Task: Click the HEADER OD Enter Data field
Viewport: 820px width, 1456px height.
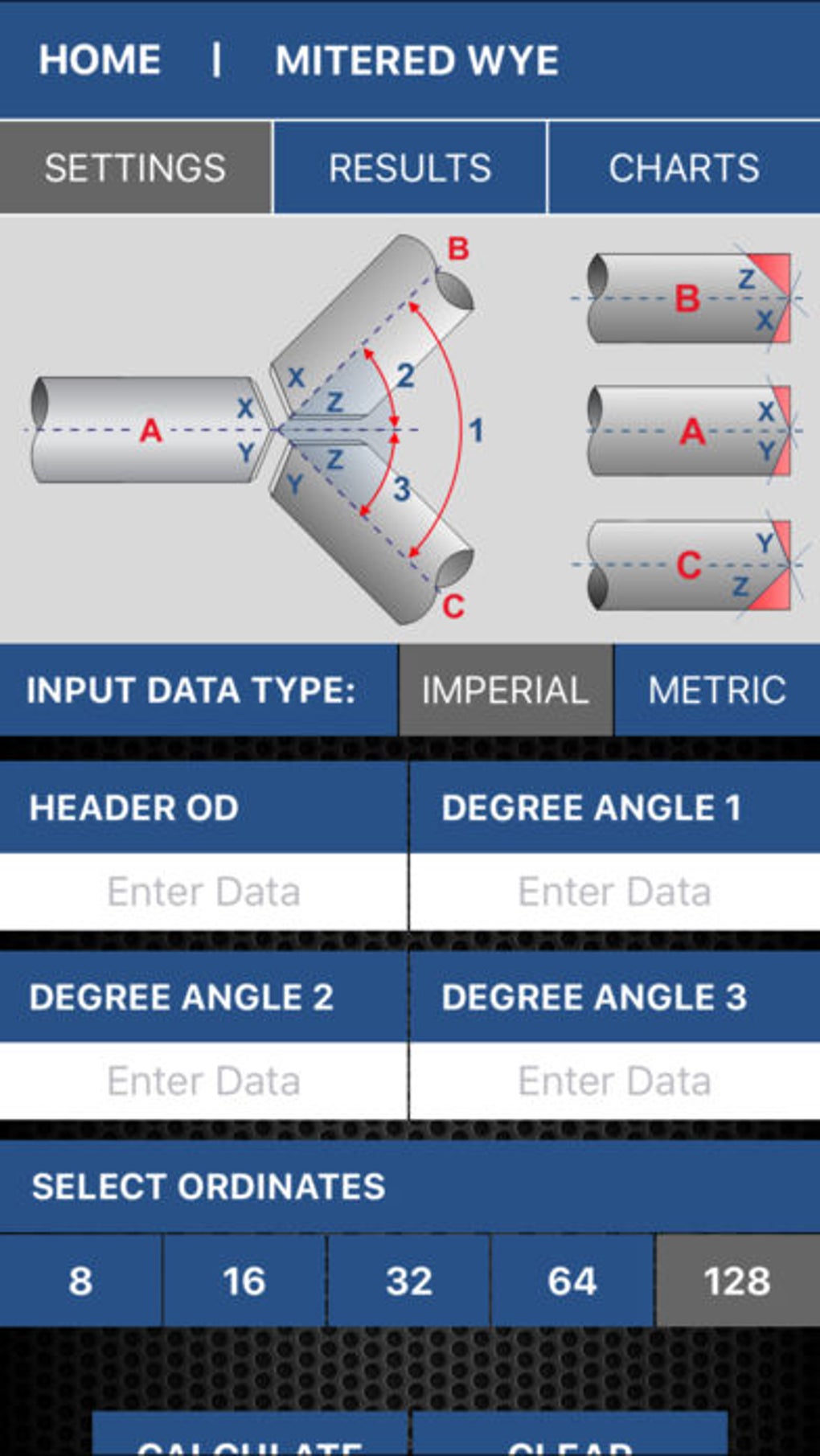Action: [203, 891]
